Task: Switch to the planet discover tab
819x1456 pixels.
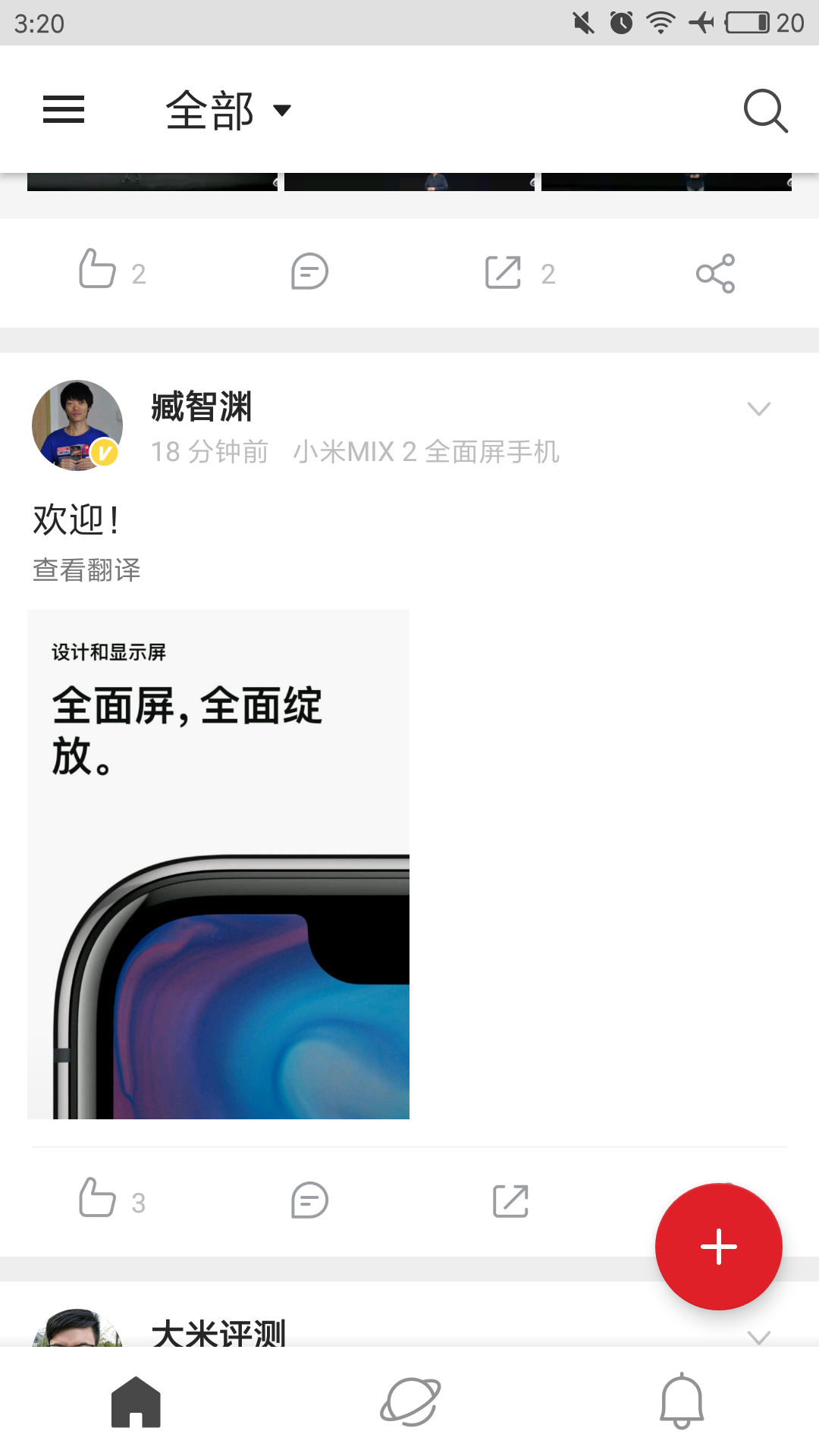Action: tap(409, 1401)
